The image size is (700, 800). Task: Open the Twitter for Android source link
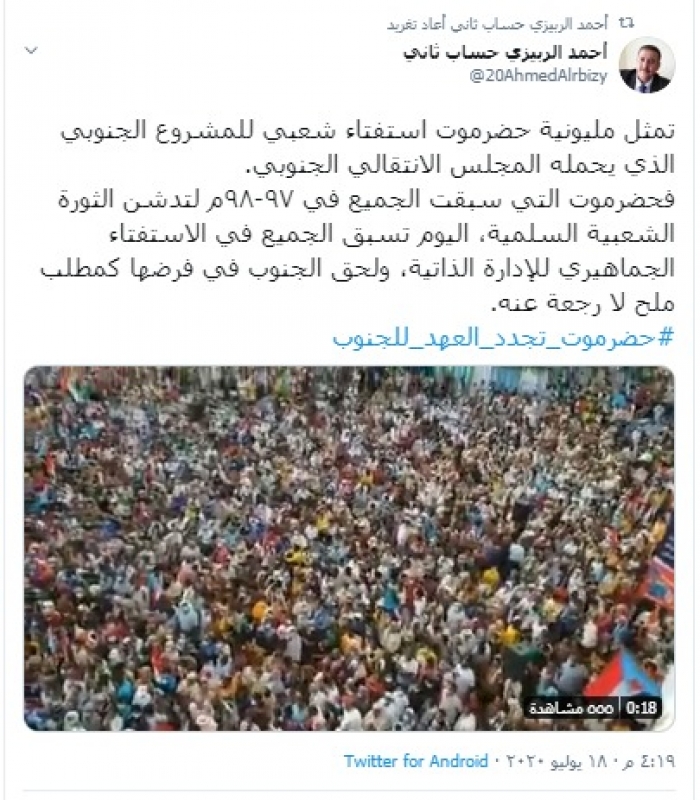click(x=416, y=761)
